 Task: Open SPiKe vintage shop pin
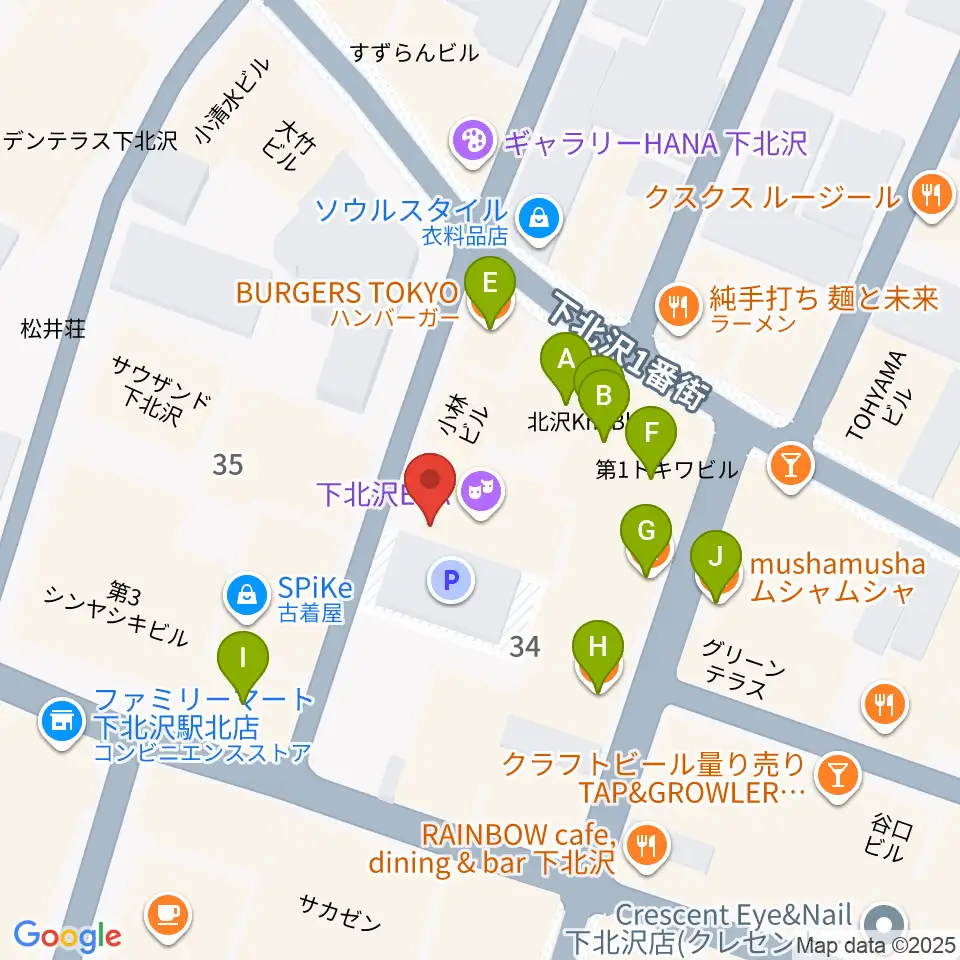point(246,595)
